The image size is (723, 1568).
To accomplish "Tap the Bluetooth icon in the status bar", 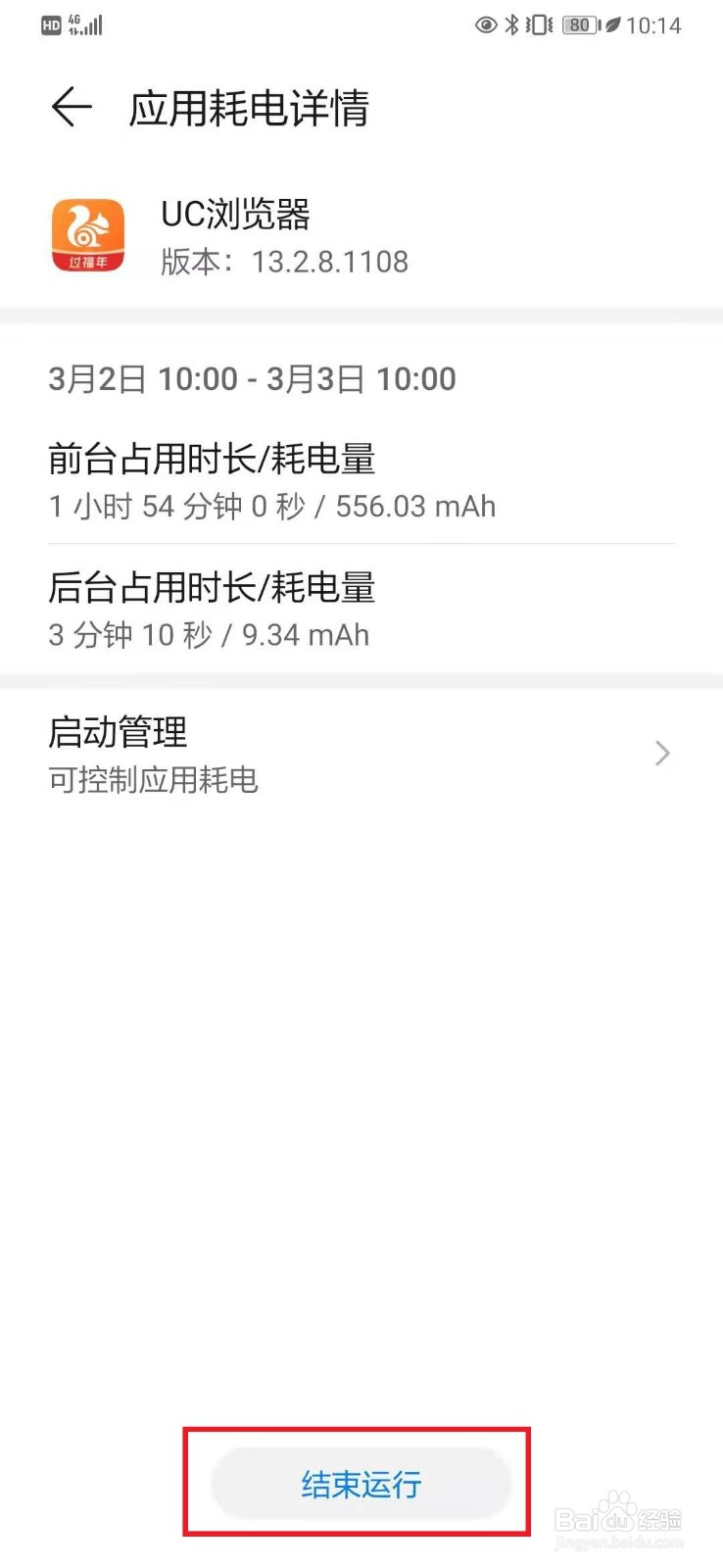I will [511, 25].
